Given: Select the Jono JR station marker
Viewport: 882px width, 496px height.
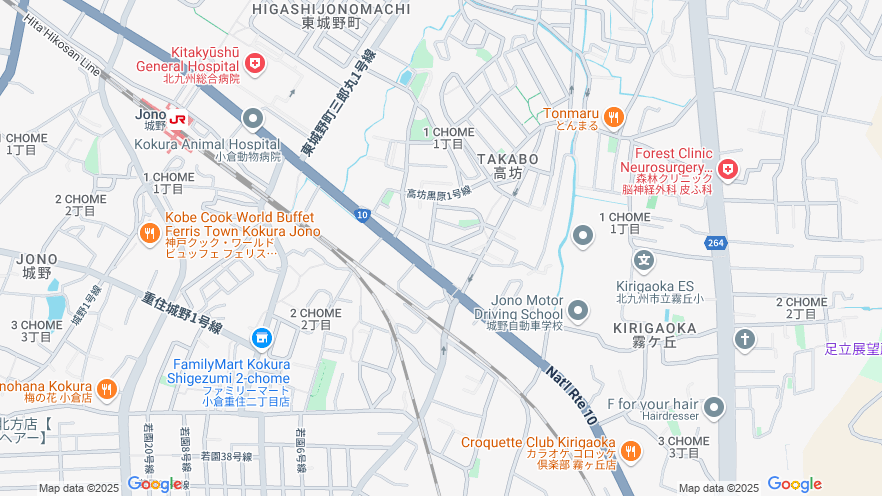Looking at the screenshot, I should coord(177,118).
